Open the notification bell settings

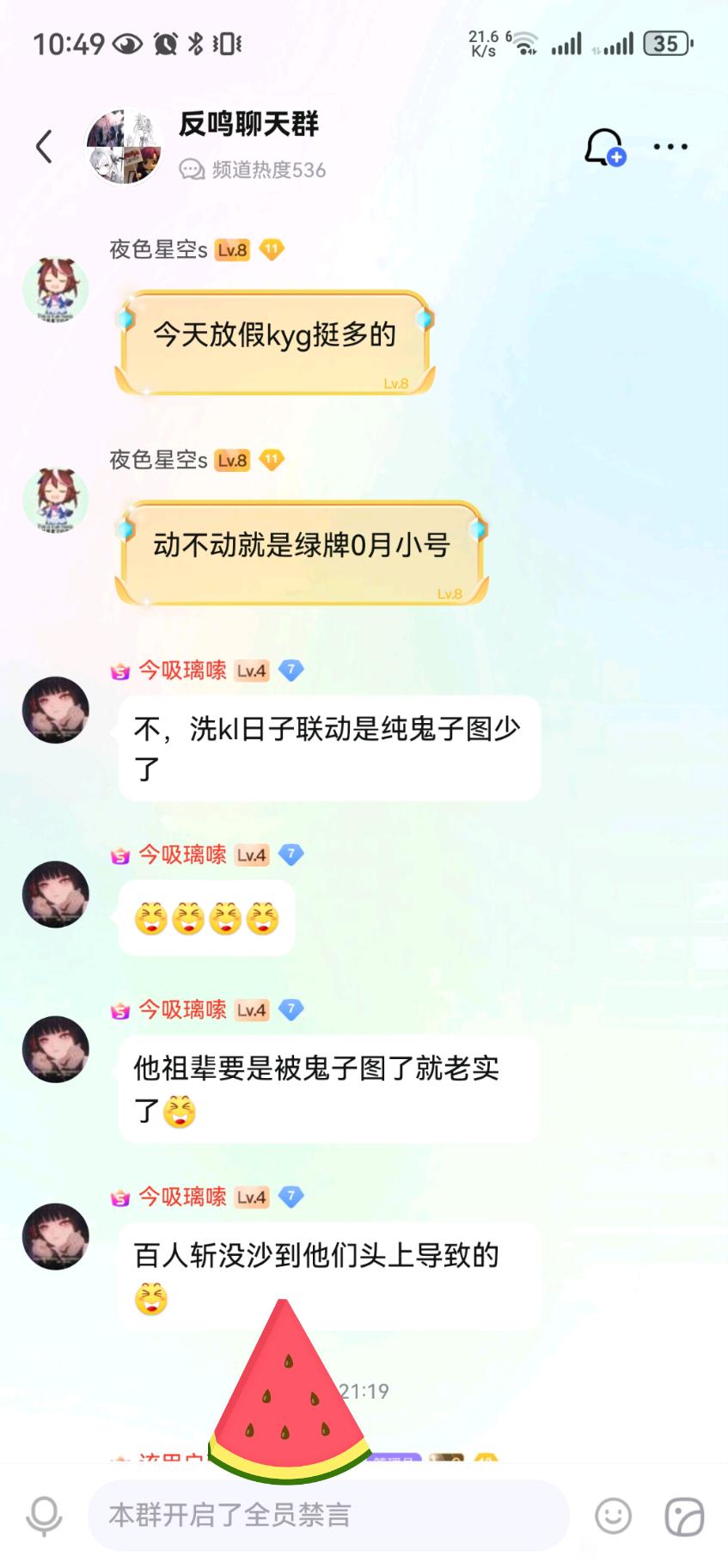604,147
